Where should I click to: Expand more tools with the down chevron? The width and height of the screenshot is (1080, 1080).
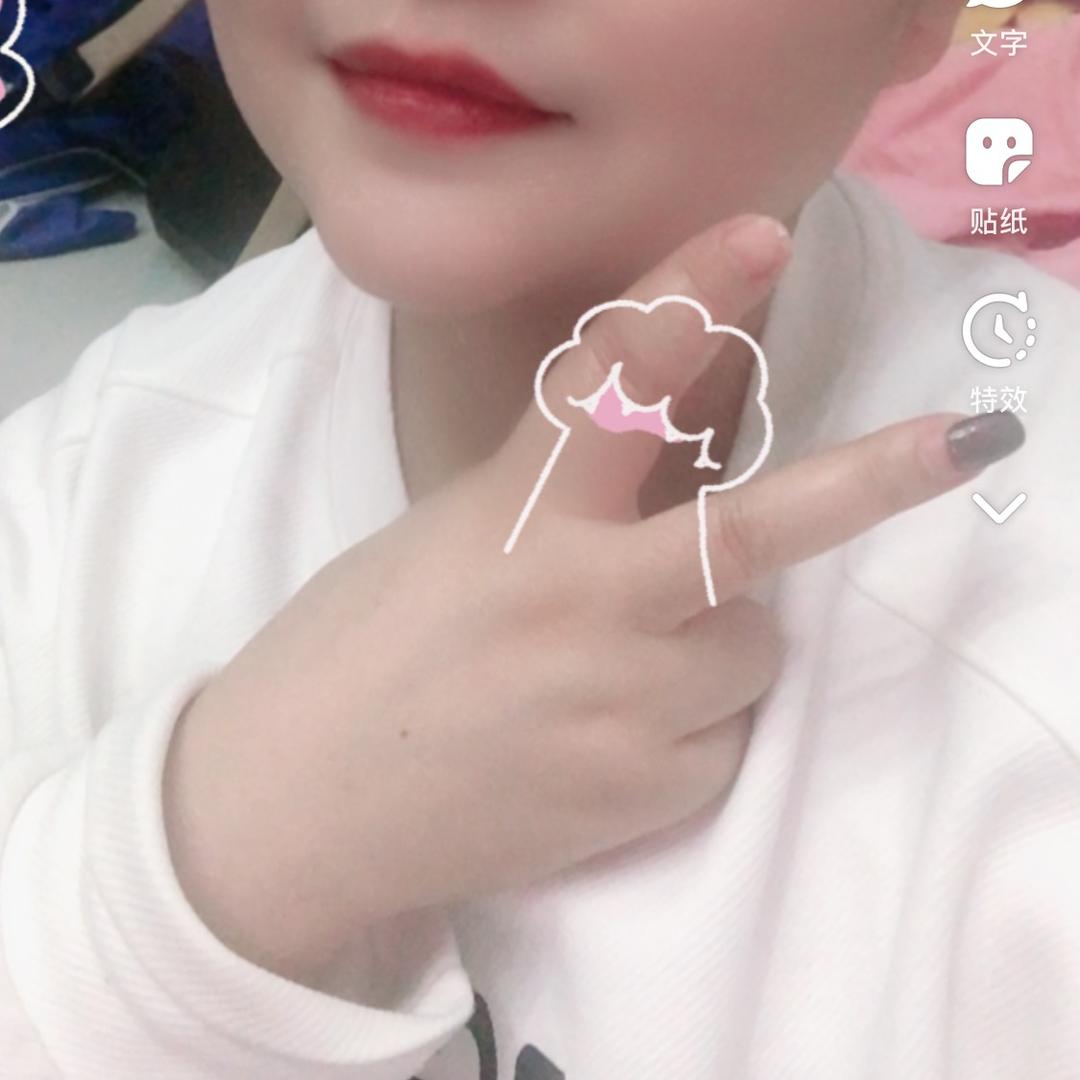point(998,508)
